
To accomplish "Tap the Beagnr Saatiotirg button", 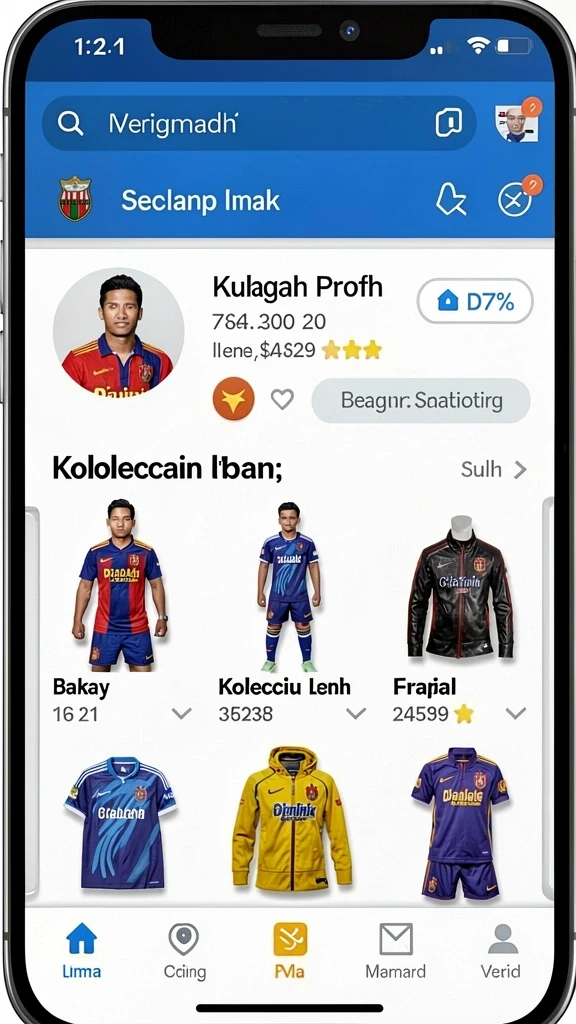I will 421,400.
